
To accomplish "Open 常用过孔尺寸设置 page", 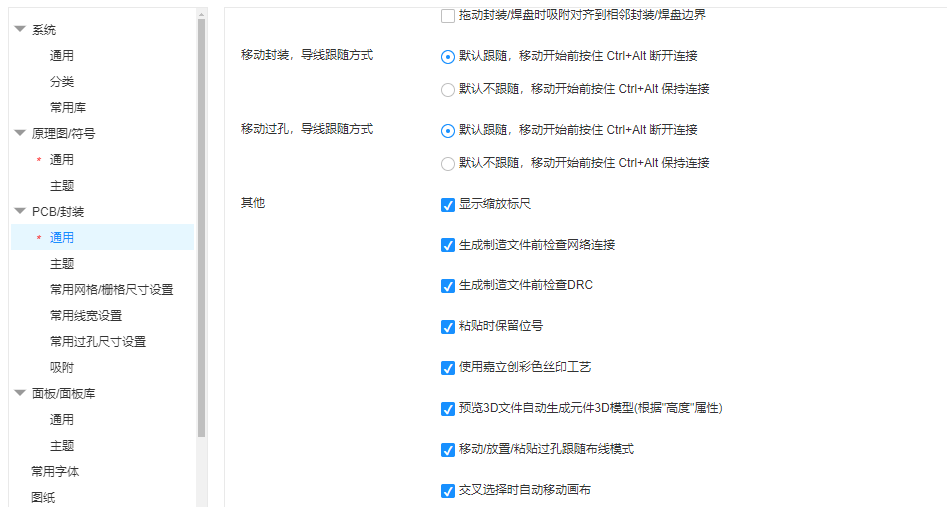I will [x=98, y=342].
